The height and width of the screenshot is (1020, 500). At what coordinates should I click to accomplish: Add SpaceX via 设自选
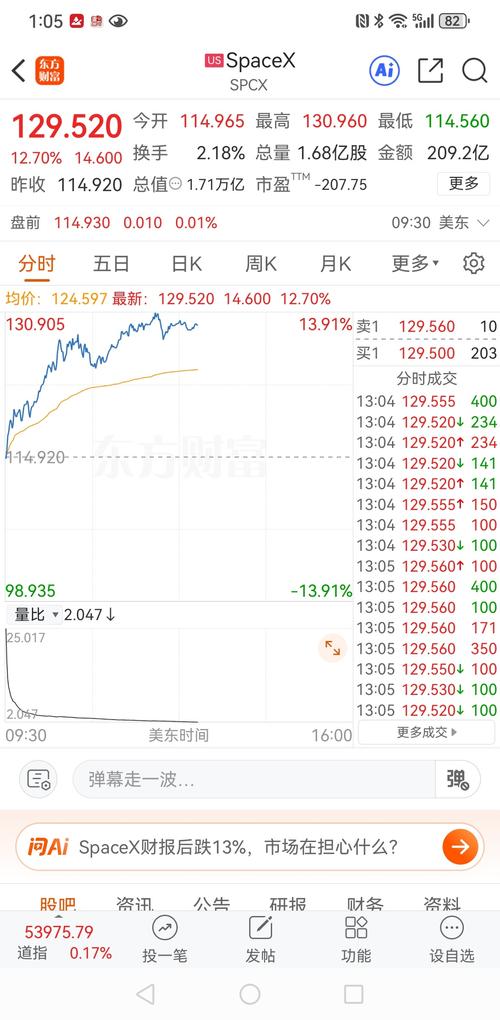(x=451, y=940)
